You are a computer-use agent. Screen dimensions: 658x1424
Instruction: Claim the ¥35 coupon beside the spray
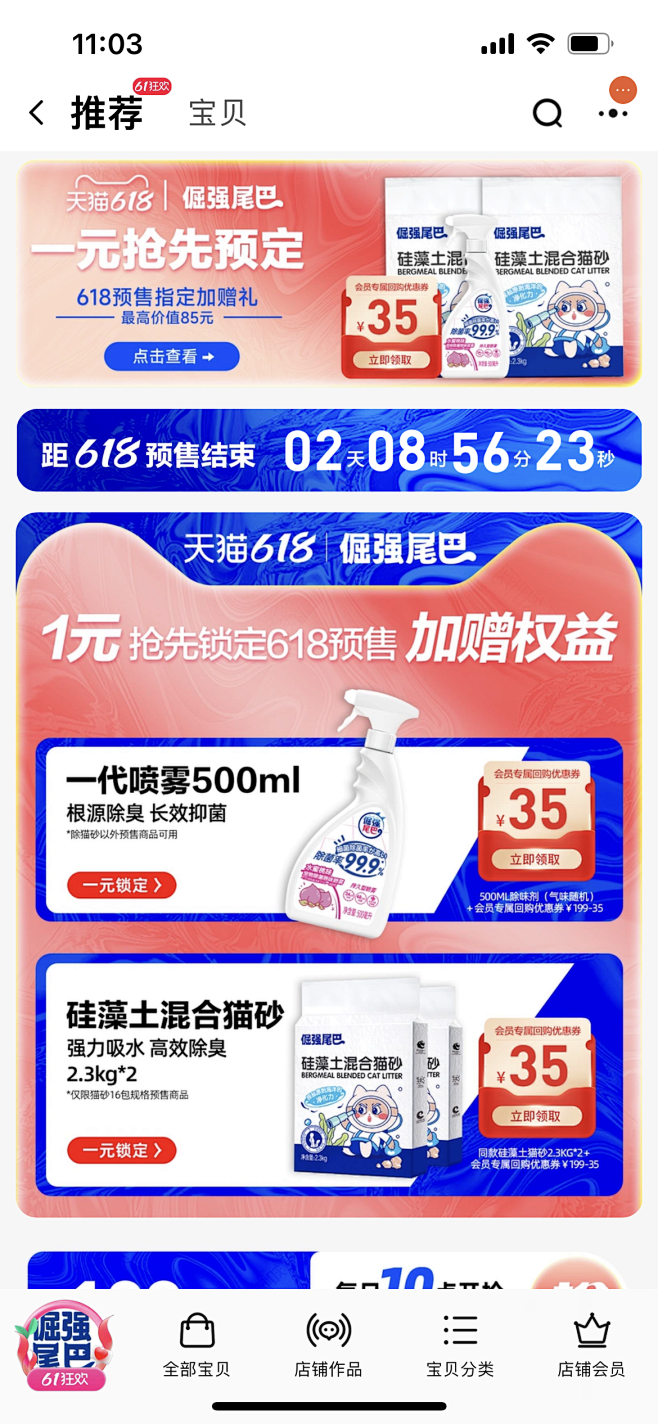535,859
